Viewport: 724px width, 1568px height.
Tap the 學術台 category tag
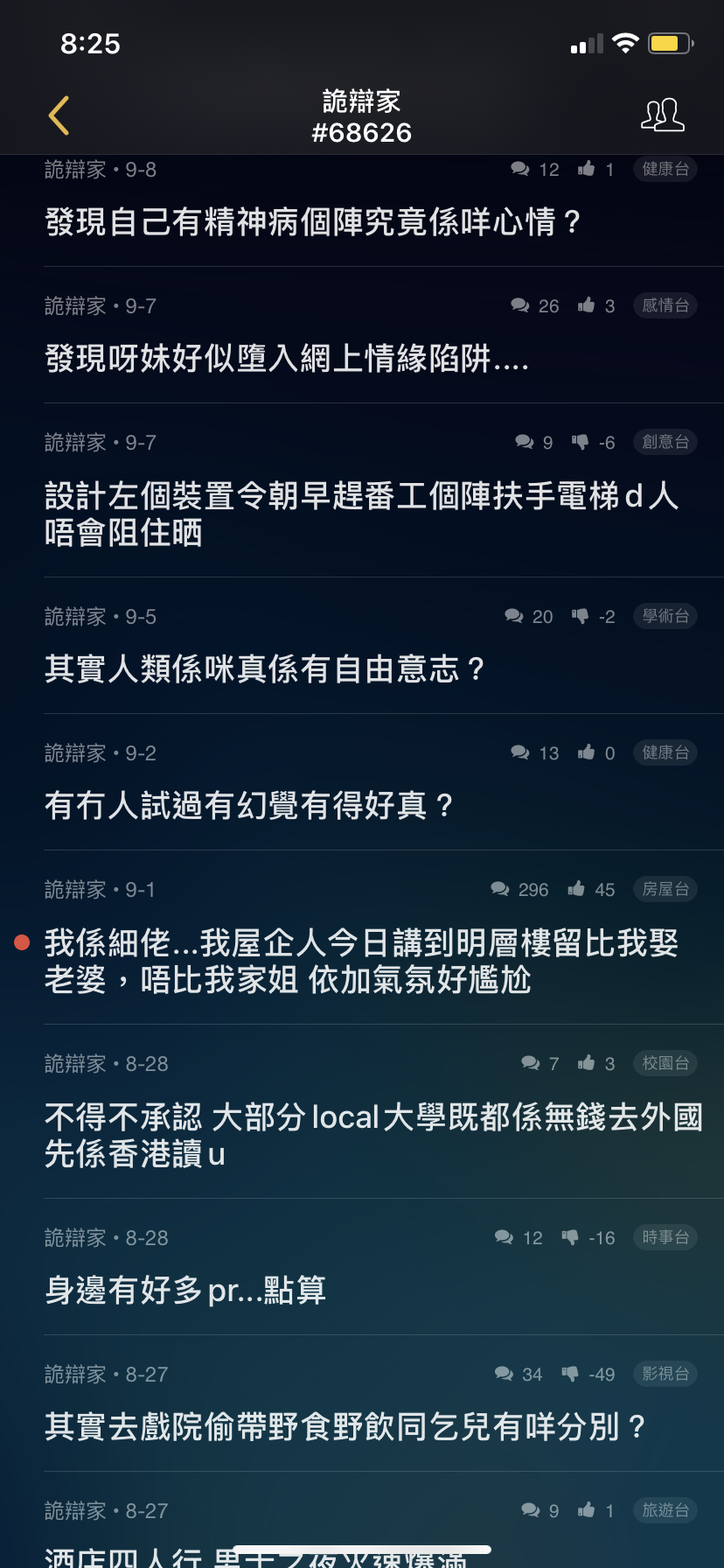(x=665, y=616)
